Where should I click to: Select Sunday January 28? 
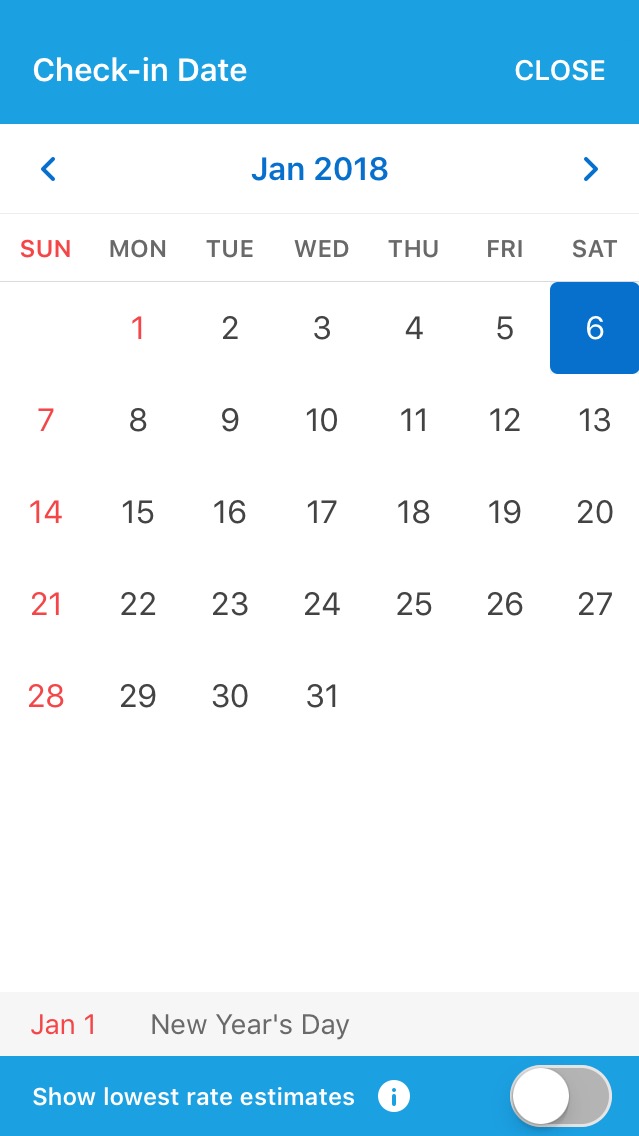click(46, 696)
